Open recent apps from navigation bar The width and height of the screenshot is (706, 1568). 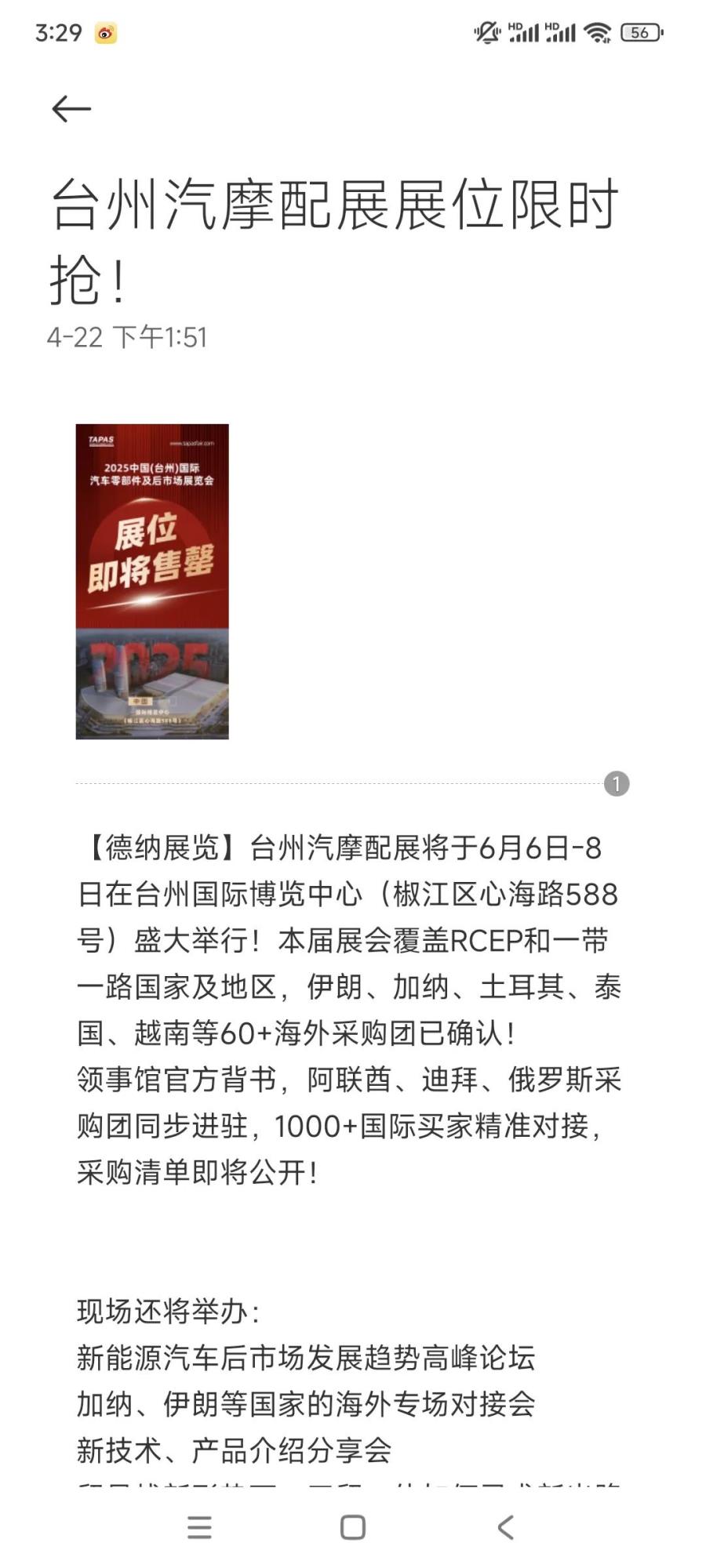[200, 1527]
